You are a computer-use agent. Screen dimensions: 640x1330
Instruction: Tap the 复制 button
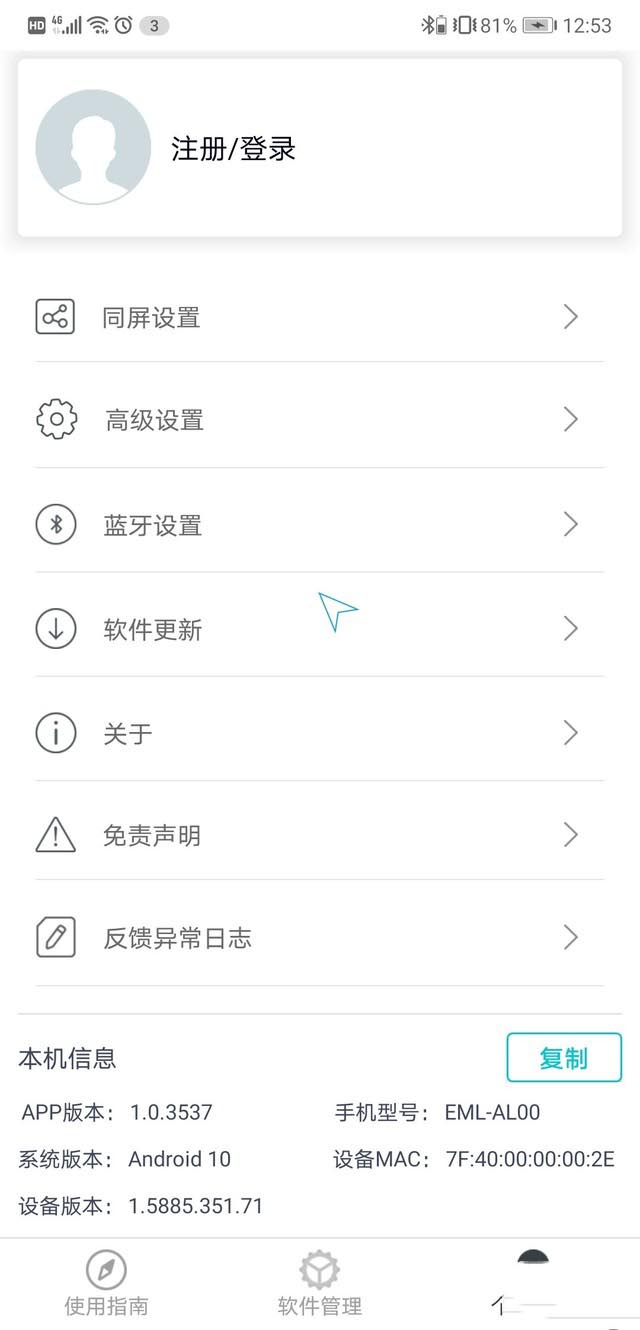click(x=564, y=1058)
